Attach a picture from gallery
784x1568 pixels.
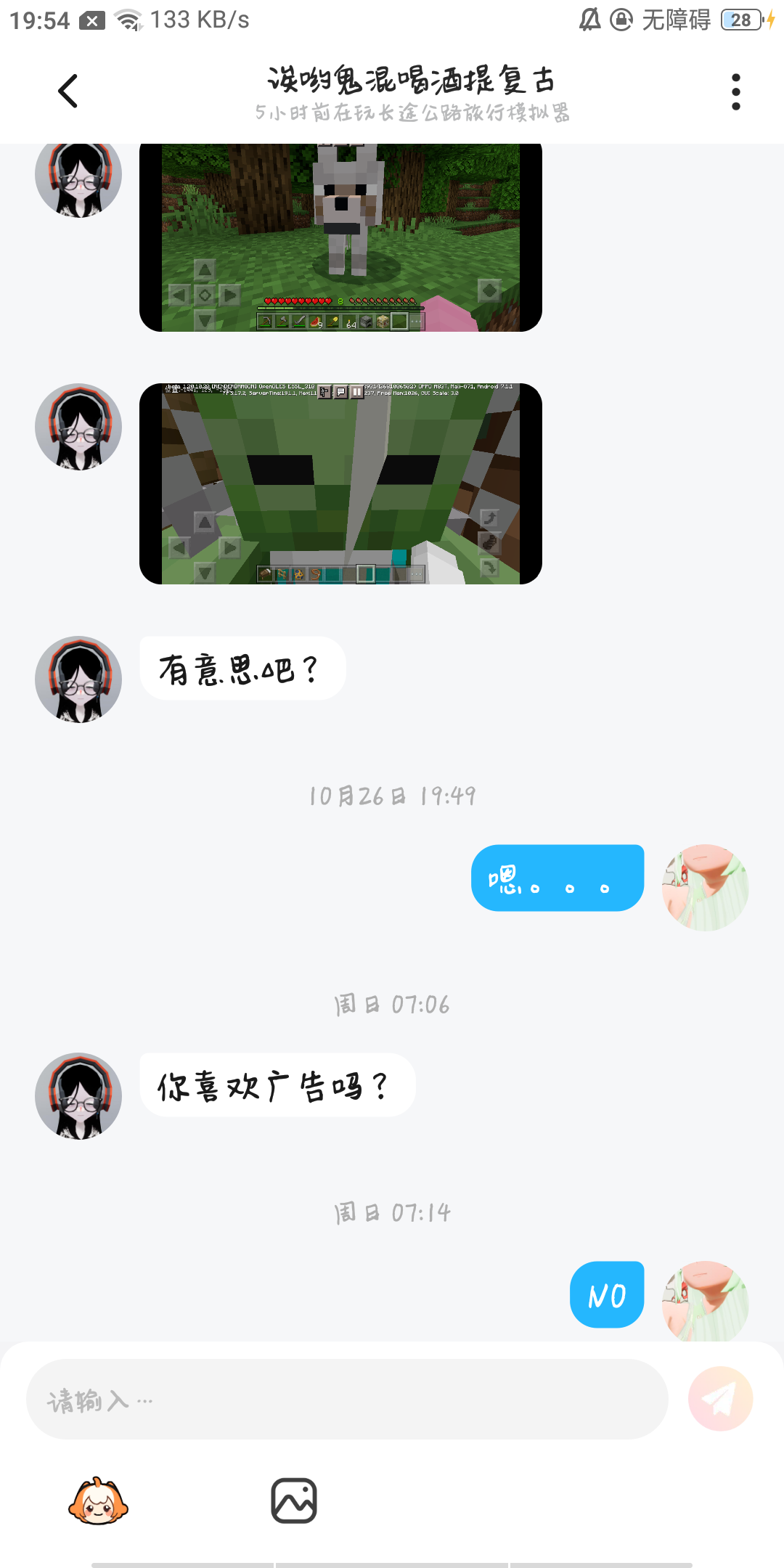point(294,1501)
